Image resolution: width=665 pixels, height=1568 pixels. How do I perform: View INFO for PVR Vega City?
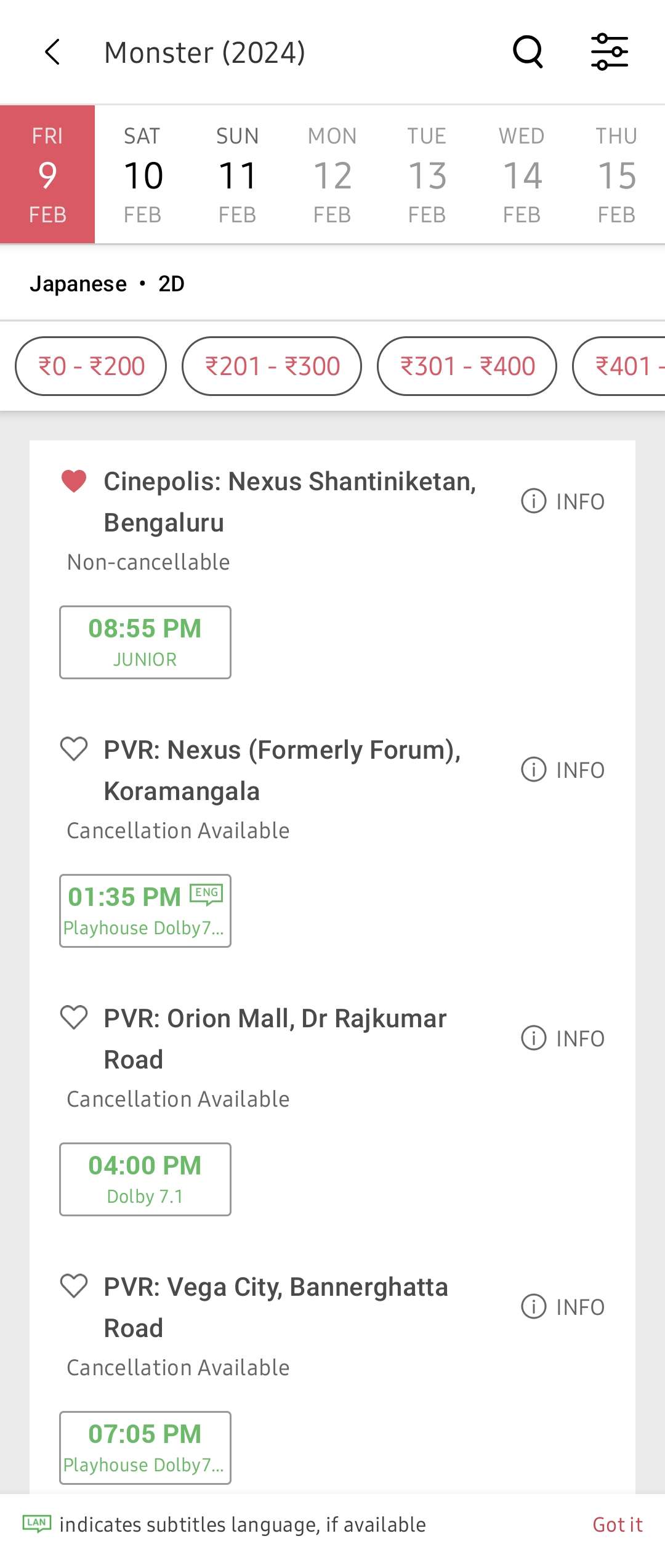pyautogui.click(x=563, y=1306)
